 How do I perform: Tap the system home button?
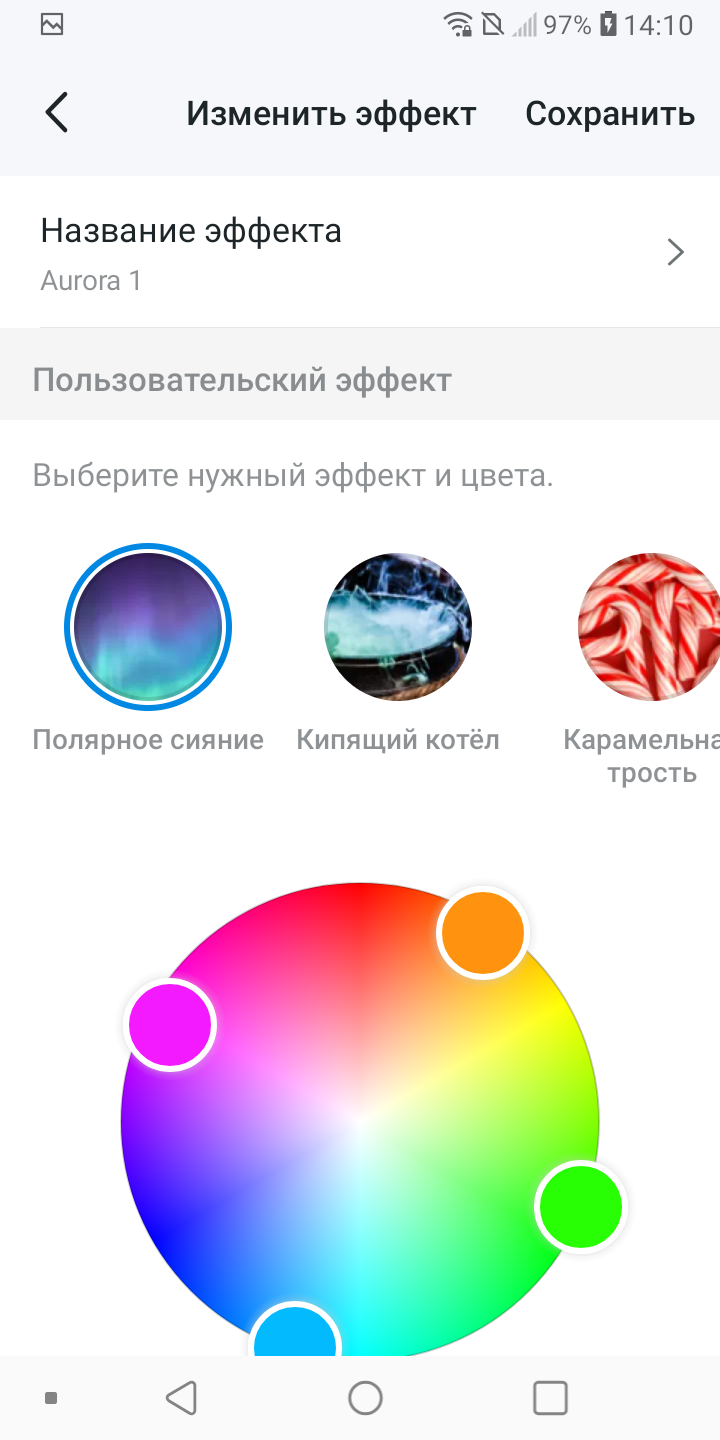click(365, 1397)
